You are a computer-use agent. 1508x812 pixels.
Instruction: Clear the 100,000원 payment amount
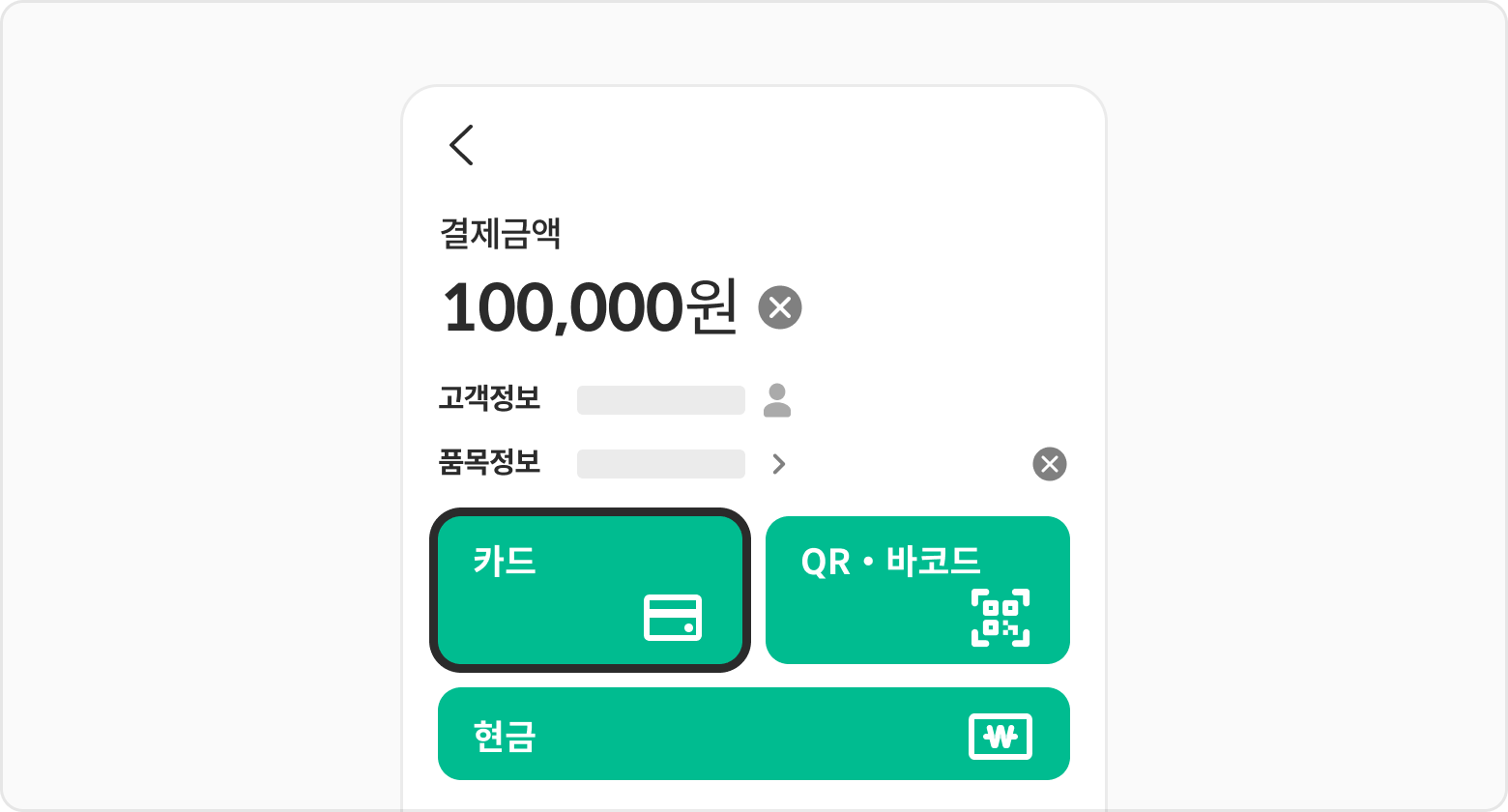780,307
